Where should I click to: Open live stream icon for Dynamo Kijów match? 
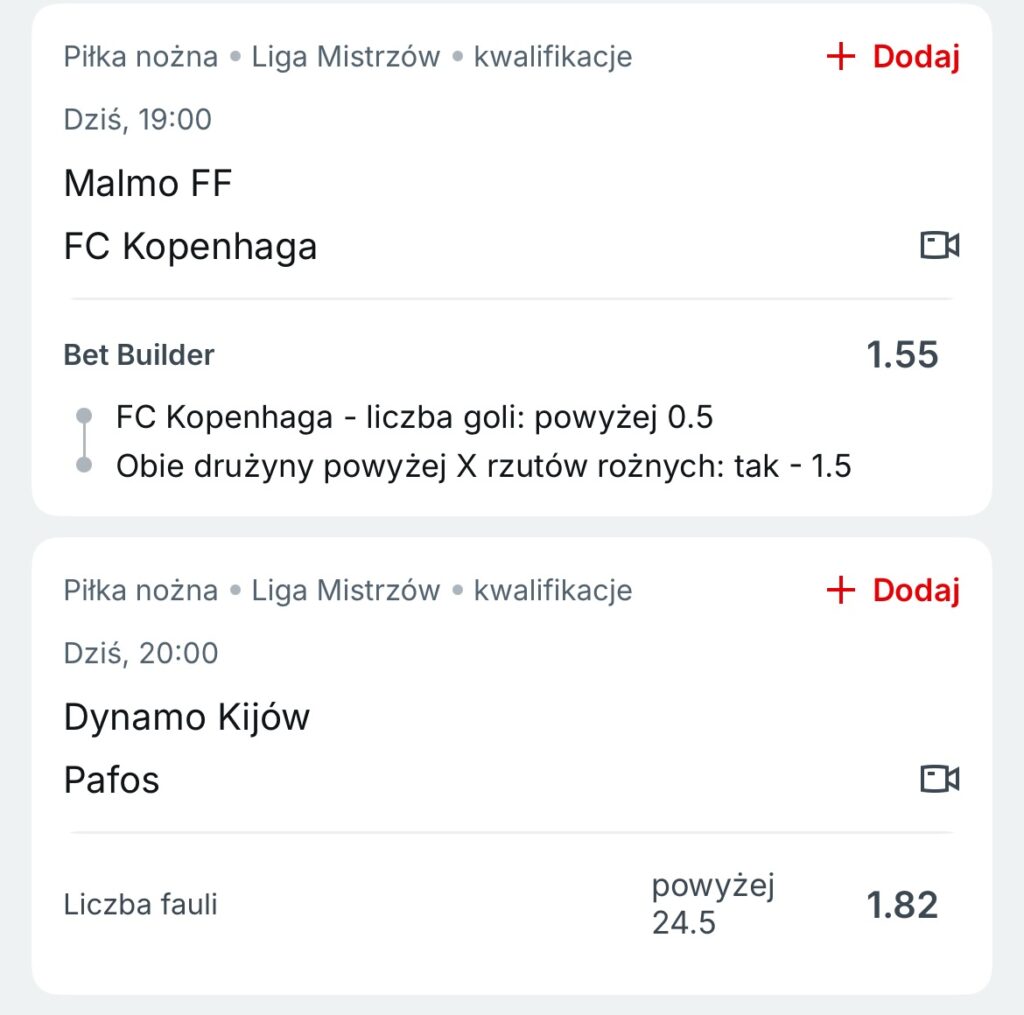[939, 778]
